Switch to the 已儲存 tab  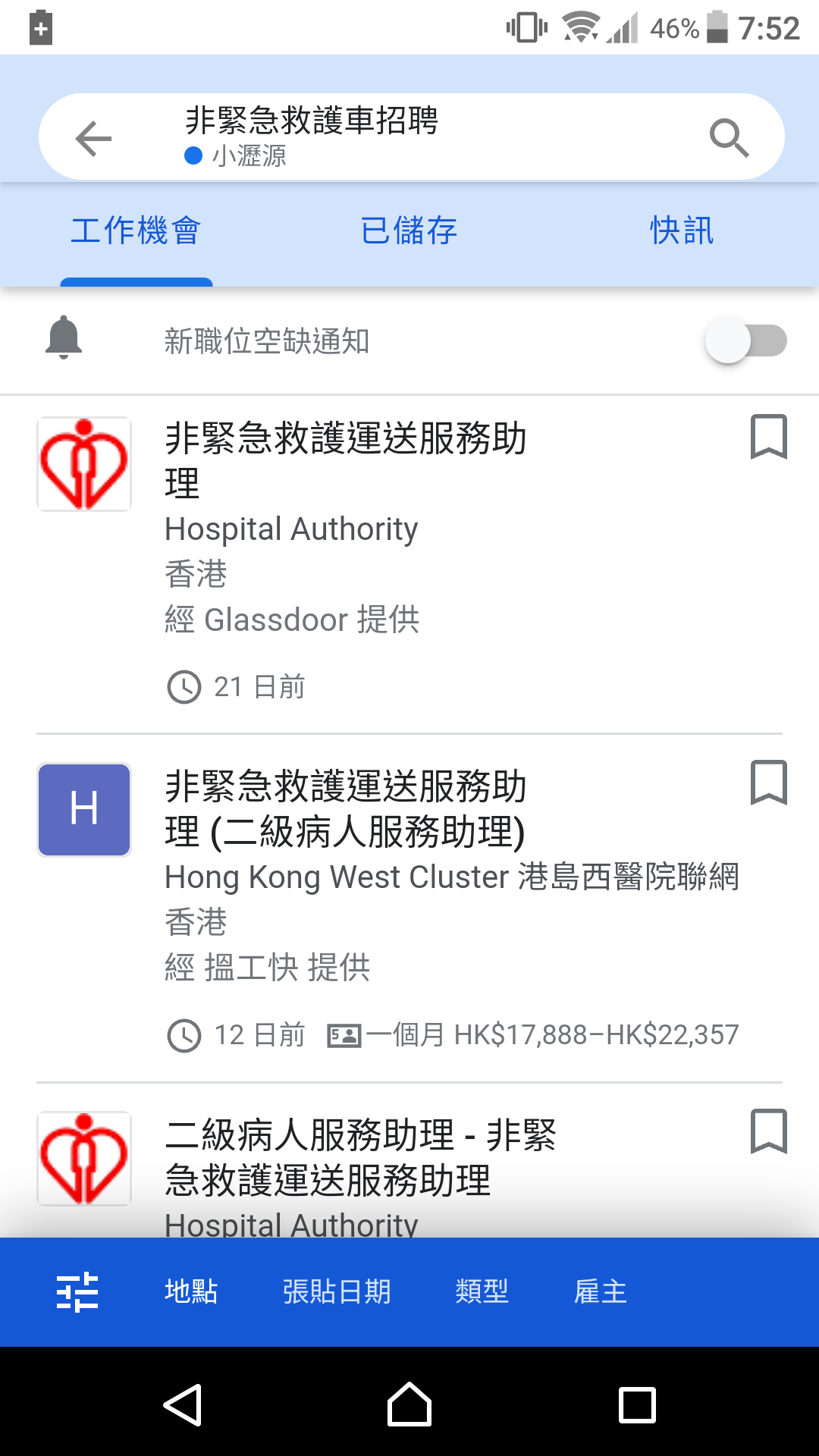pos(409,231)
